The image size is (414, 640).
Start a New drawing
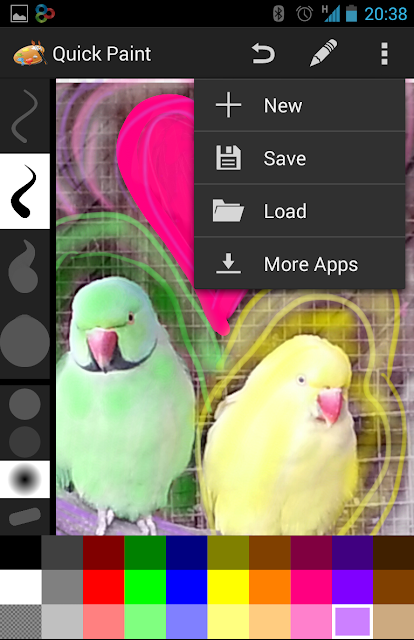point(299,105)
